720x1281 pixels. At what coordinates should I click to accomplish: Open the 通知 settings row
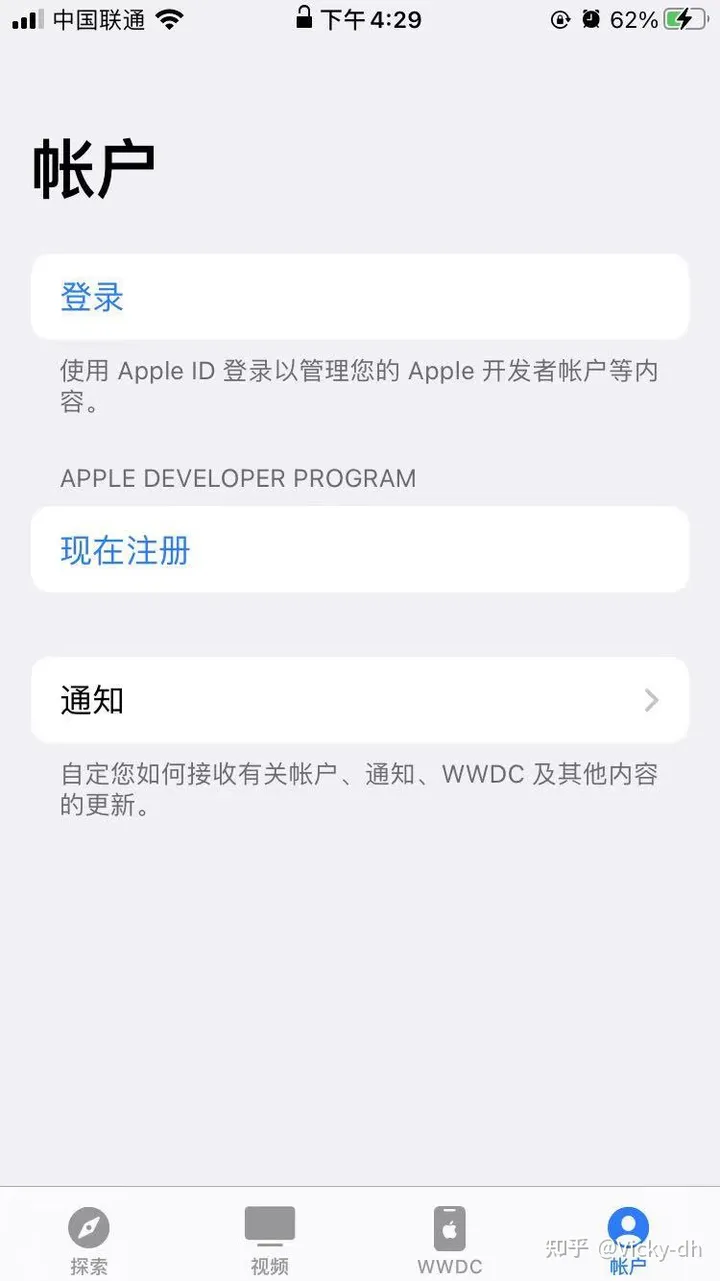click(x=359, y=700)
